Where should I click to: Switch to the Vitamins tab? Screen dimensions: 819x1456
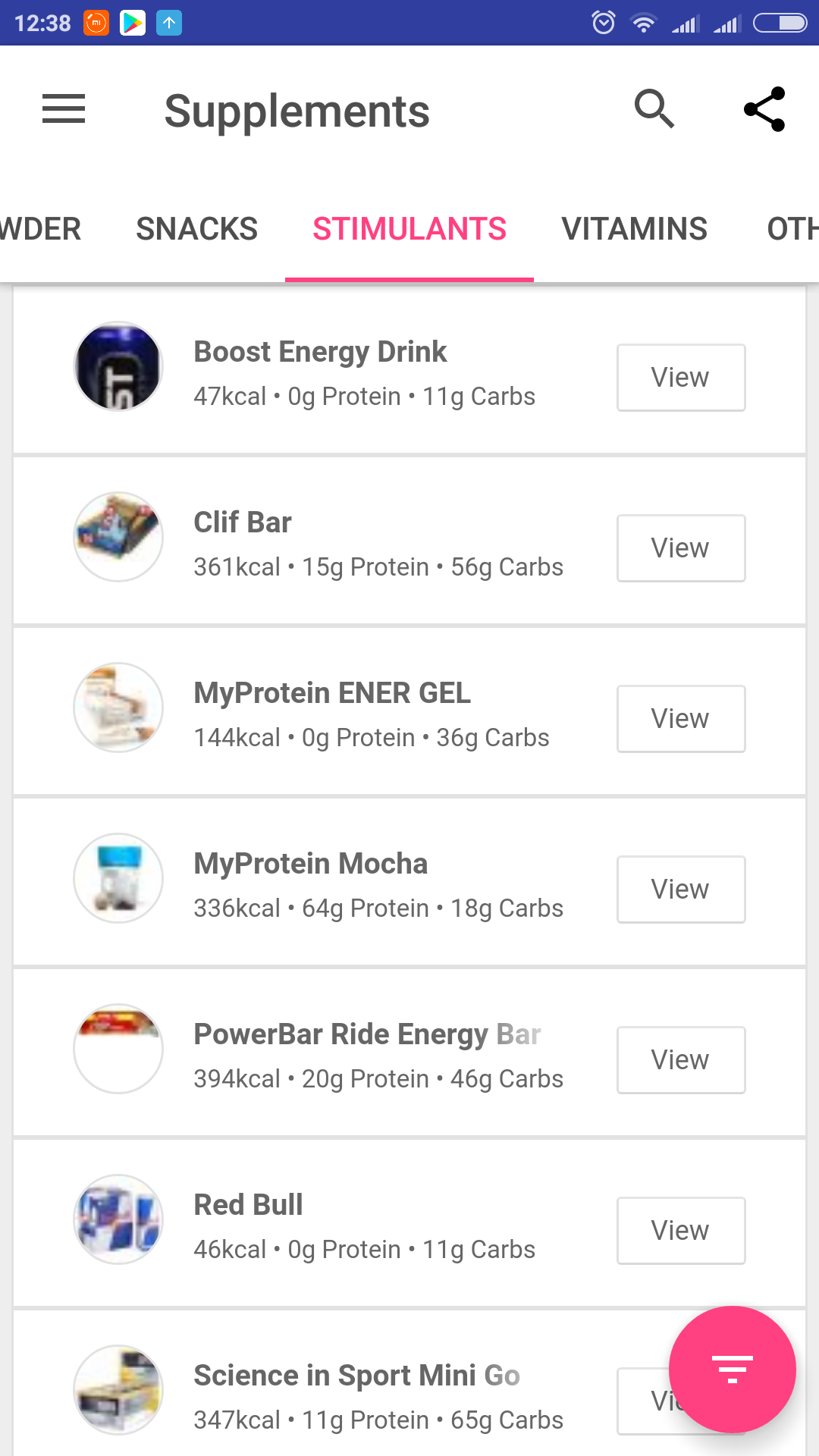(x=635, y=229)
